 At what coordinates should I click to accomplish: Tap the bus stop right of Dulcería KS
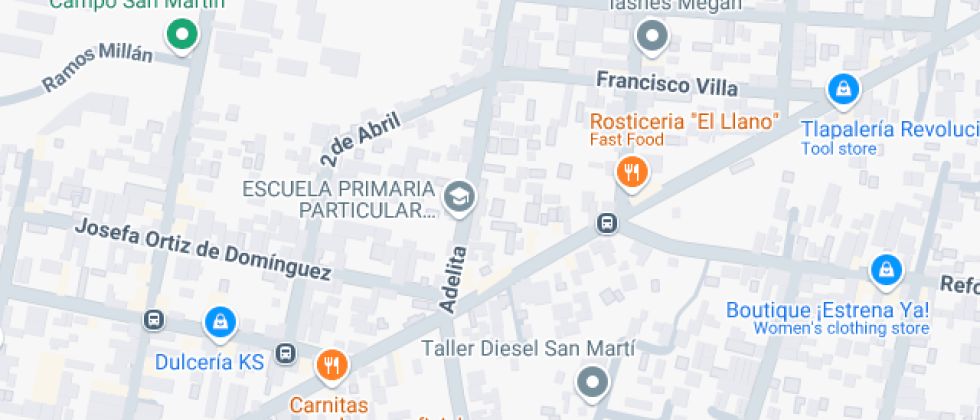pos(286,353)
